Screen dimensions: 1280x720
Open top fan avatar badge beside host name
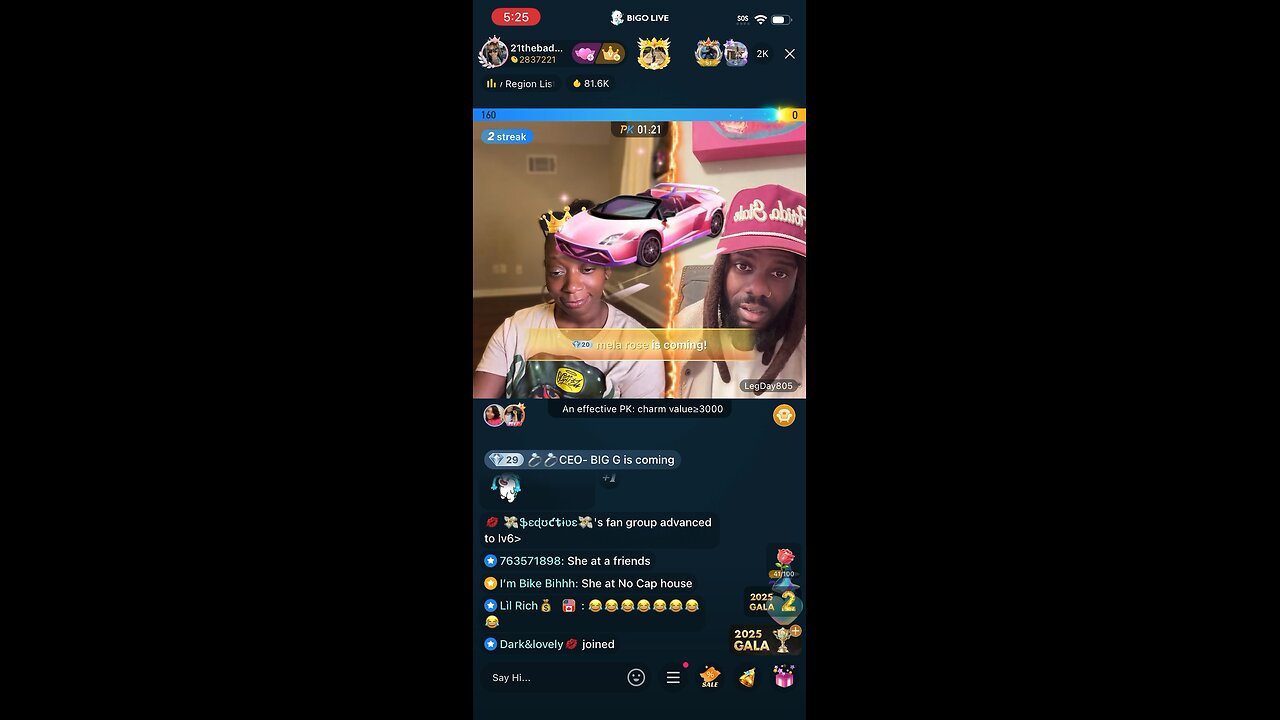(654, 53)
